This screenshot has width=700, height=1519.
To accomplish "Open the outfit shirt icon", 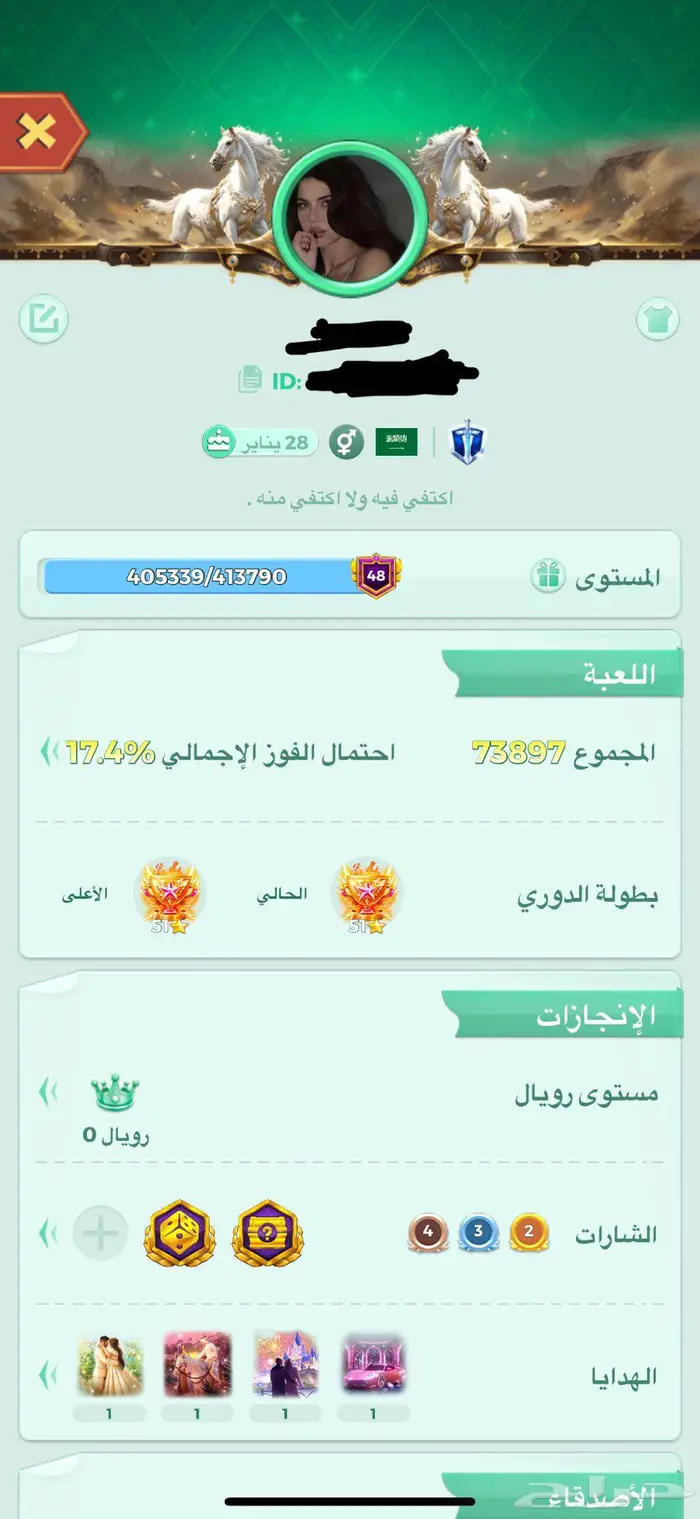I will [x=657, y=320].
